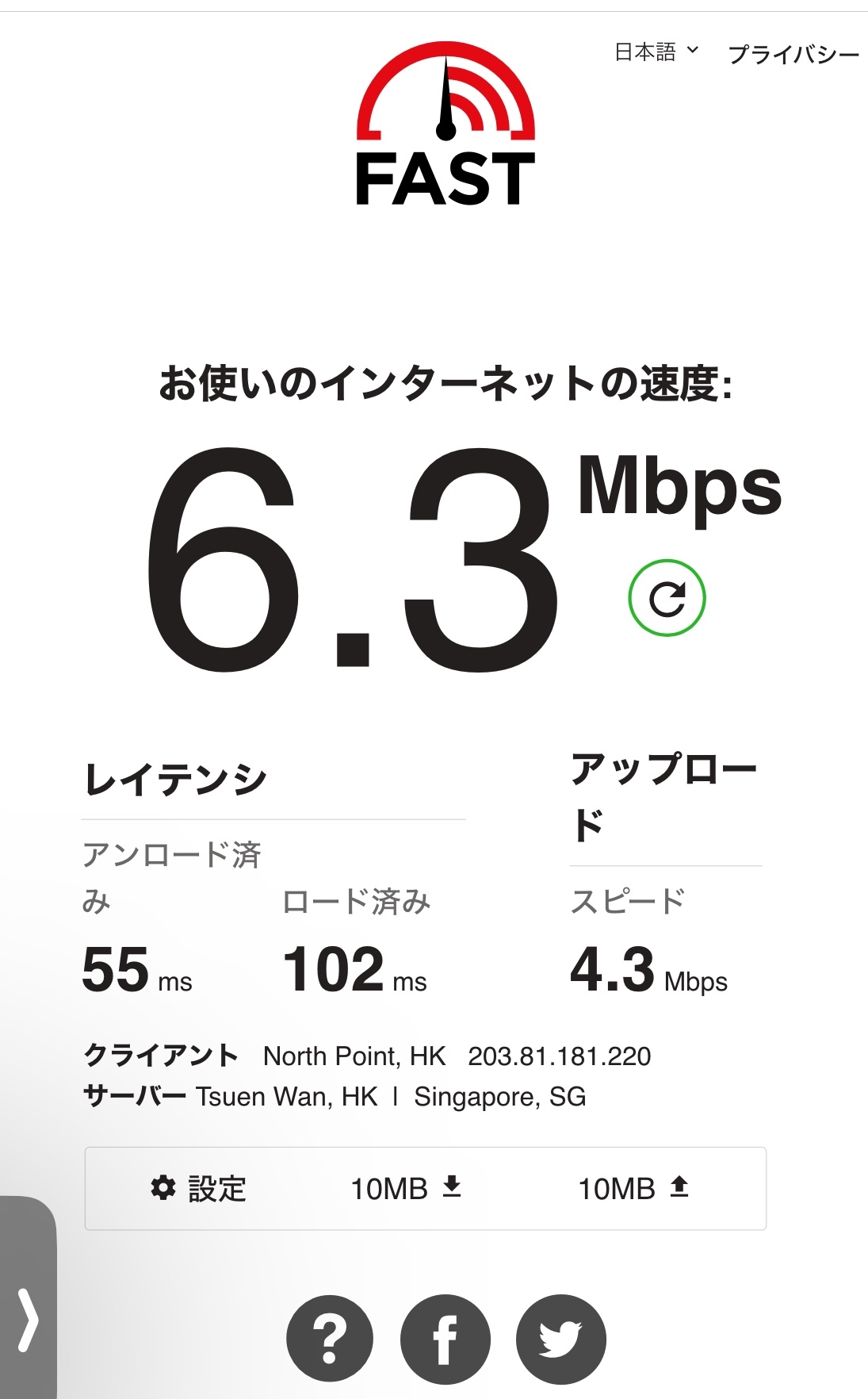
Task: Share the result on Facebook
Action: point(445,1340)
